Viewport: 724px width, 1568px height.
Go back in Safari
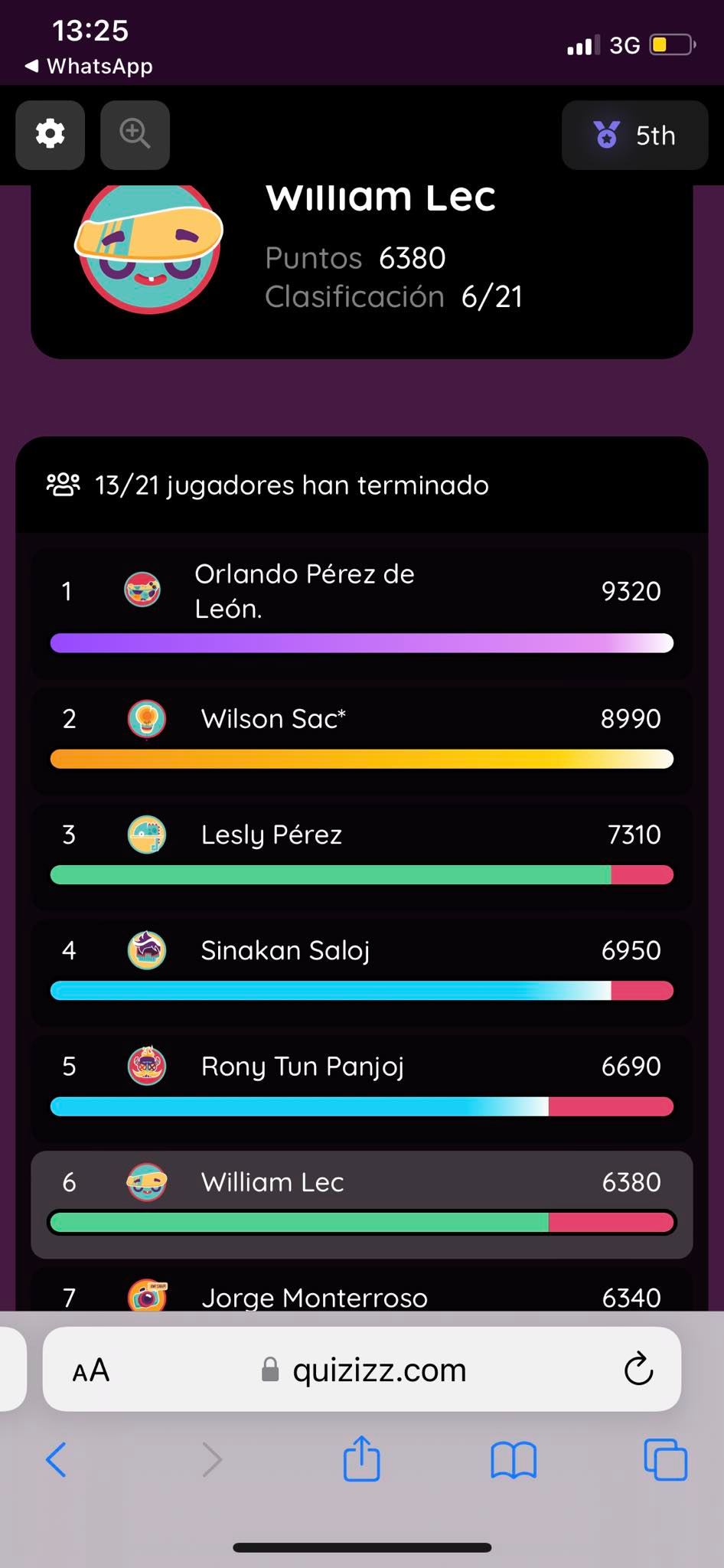[x=56, y=1459]
